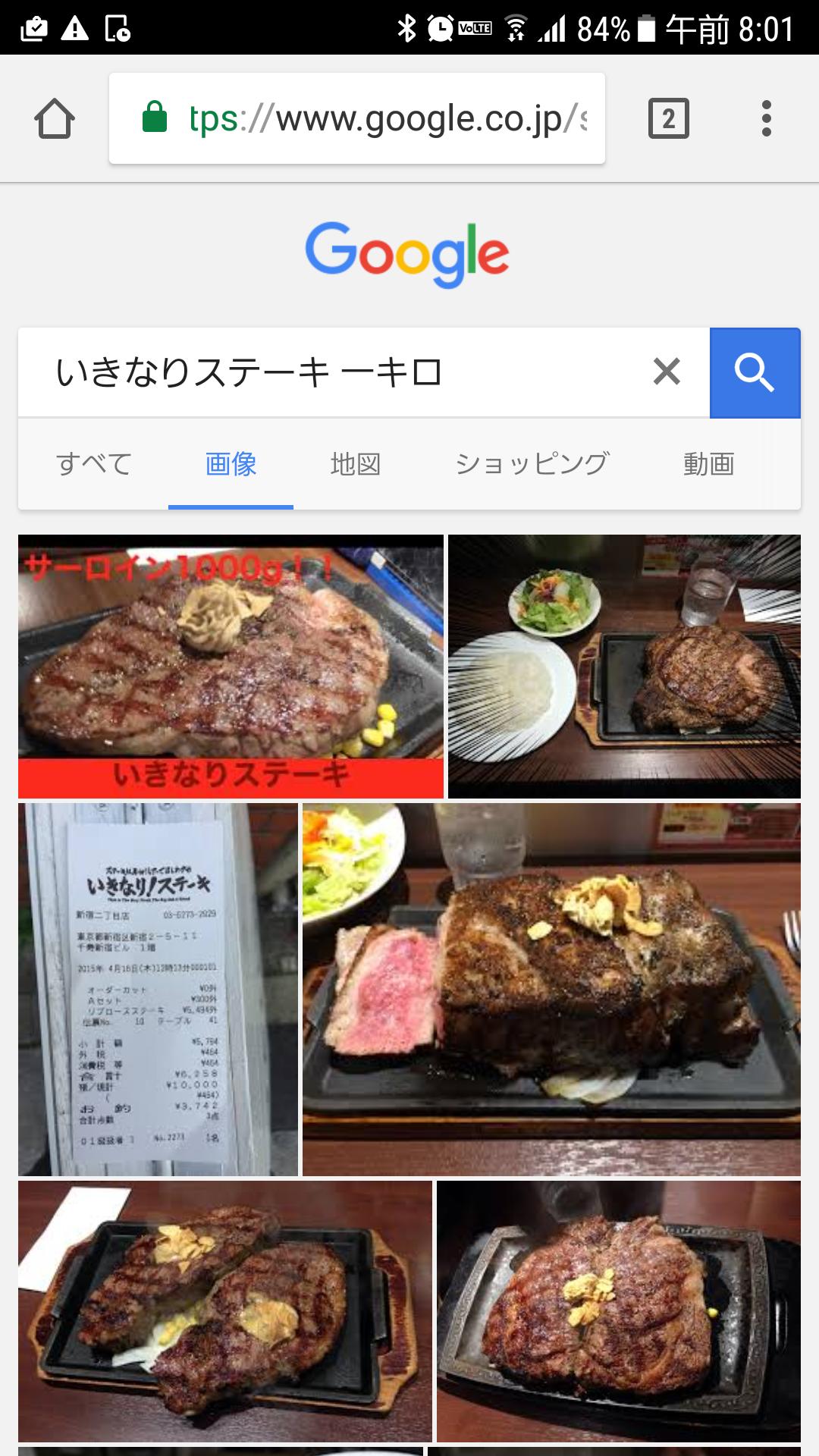Open the two steaks with corn image
The image size is (819, 1456).
coord(225,1311)
